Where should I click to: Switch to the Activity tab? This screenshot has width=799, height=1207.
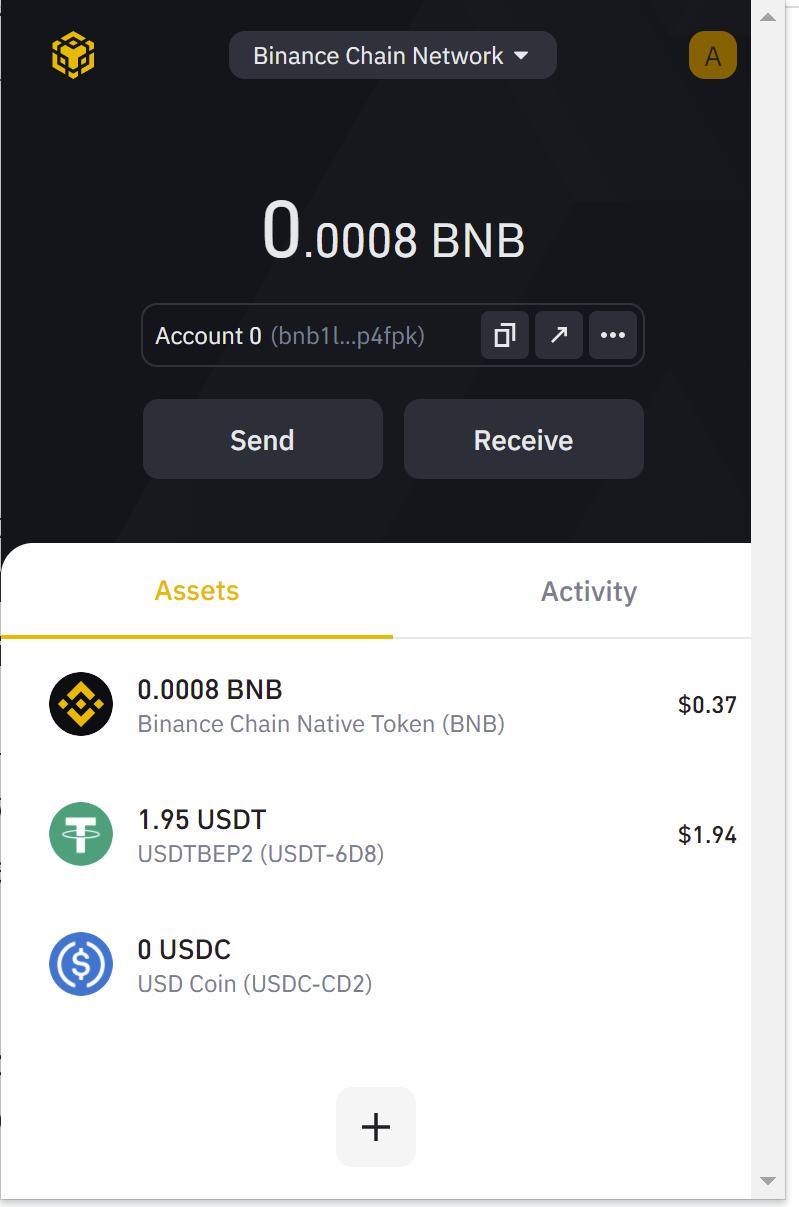(x=588, y=591)
